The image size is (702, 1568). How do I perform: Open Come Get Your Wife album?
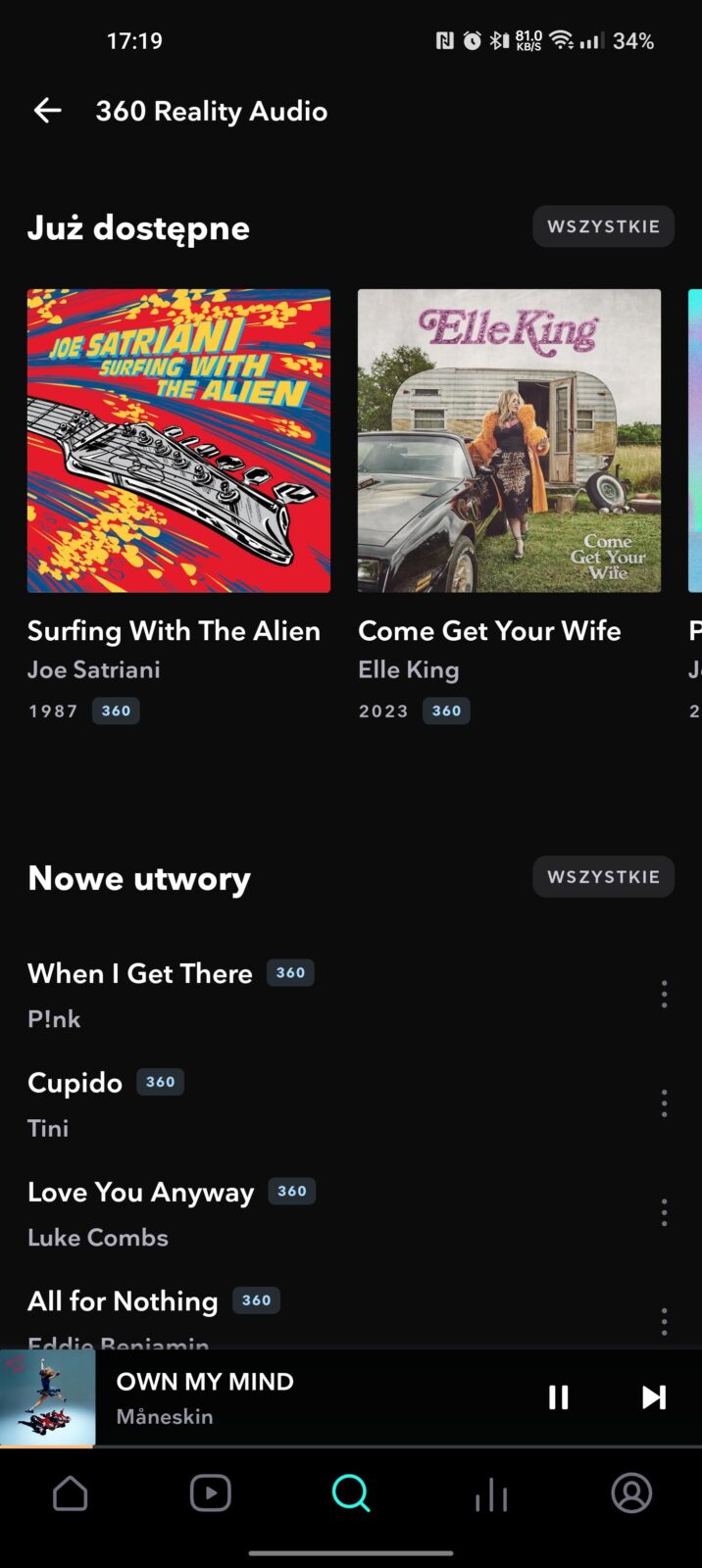click(509, 441)
